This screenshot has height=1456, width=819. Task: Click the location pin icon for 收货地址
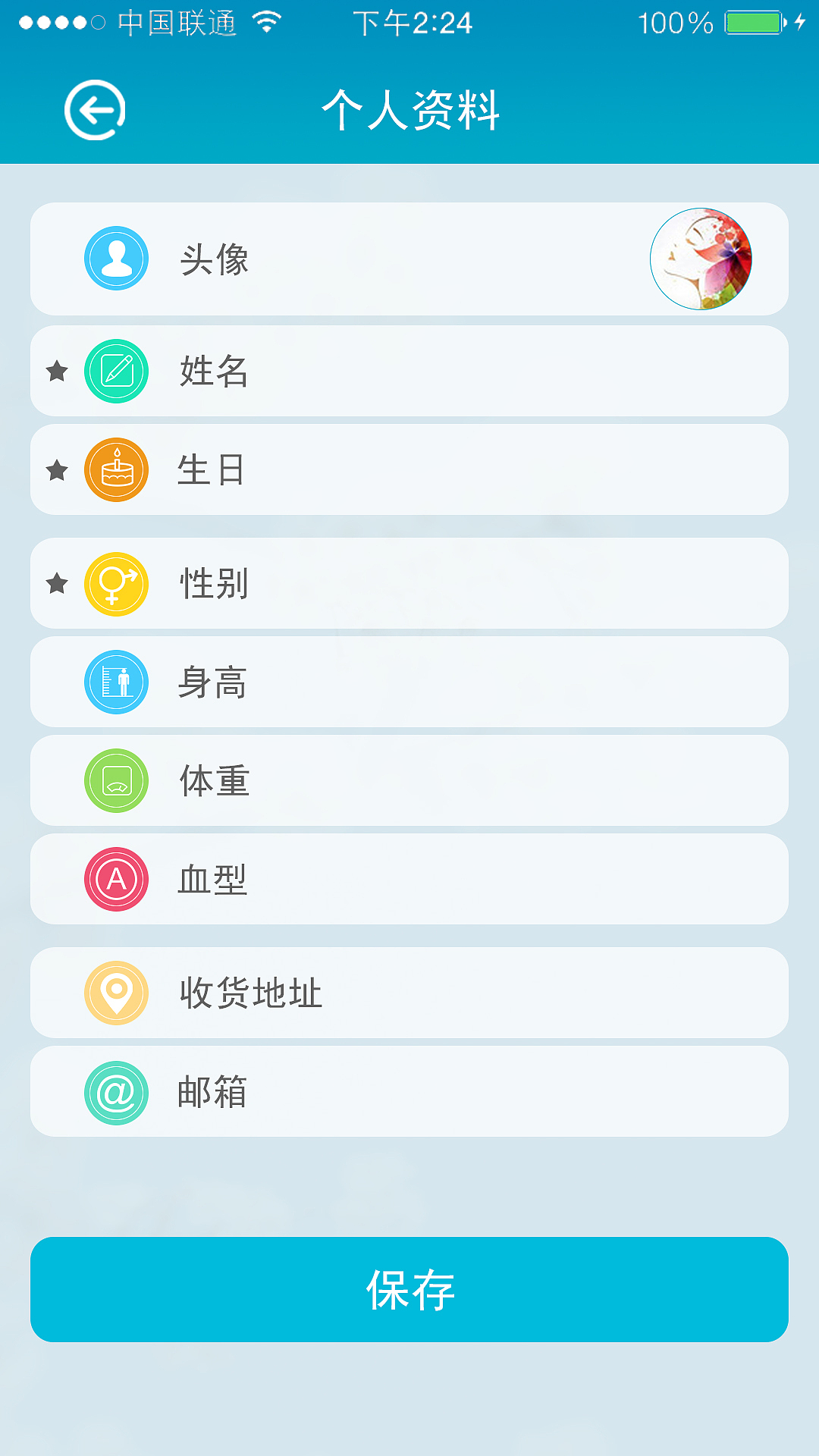(x=116, y=993)
